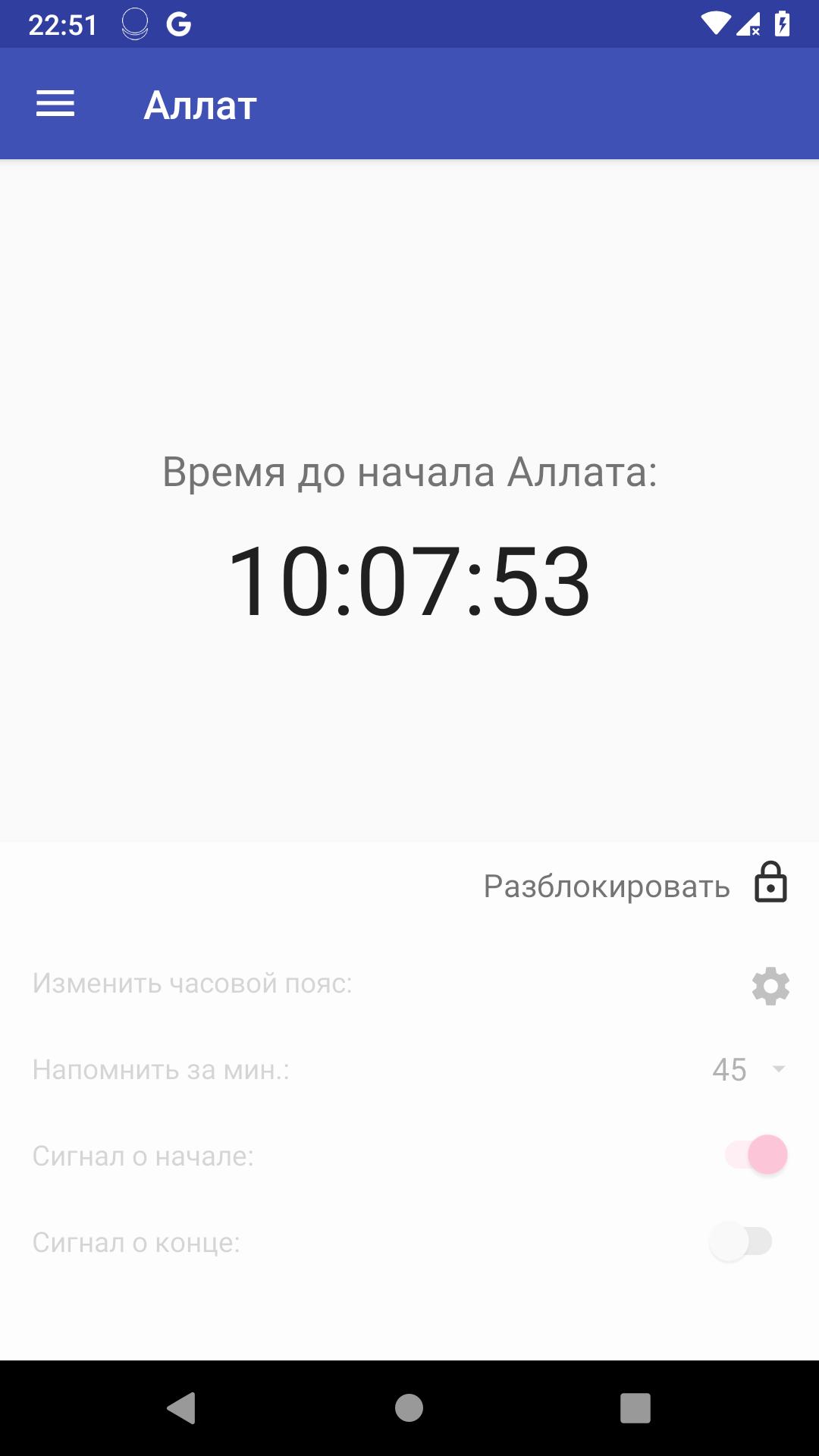The height and width of the screenshot is (1456, 819).
Task: Expand the remind minutes dropdown showing 45
Action: pyautogui.click(x=748, y=1069)
